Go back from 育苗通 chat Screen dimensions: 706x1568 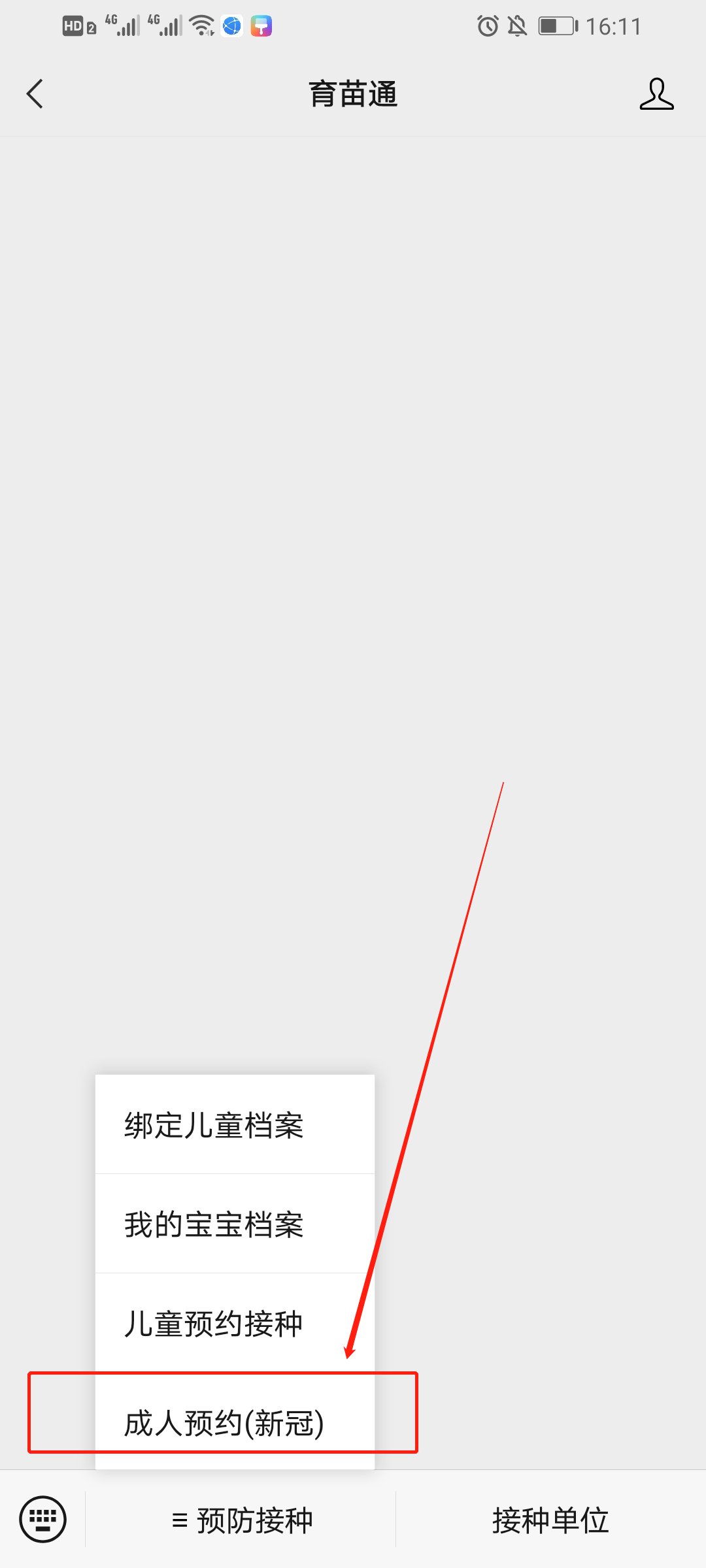point(35,94)
